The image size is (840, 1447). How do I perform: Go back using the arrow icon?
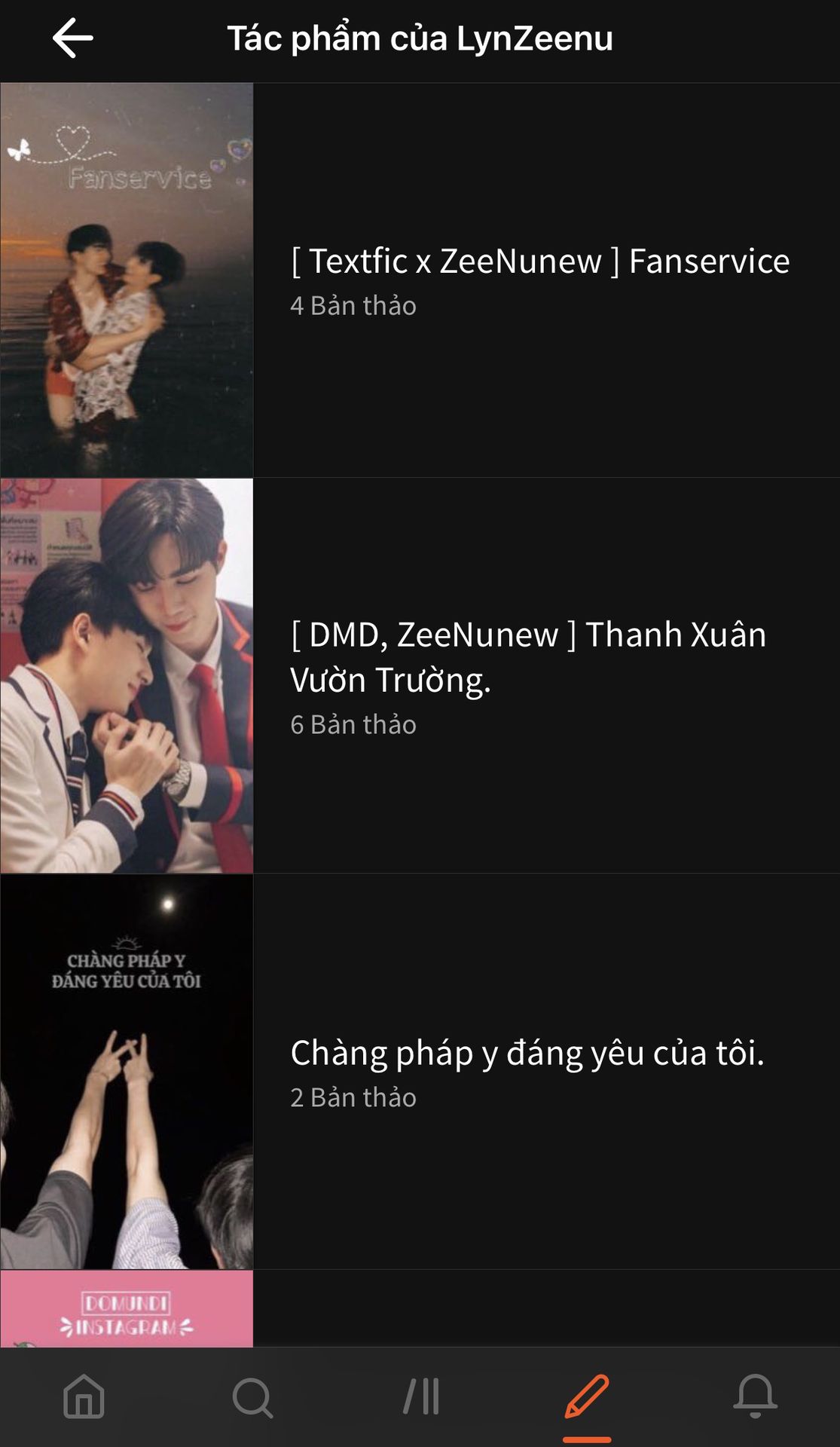pyautogui.click(x=72, y=38)
